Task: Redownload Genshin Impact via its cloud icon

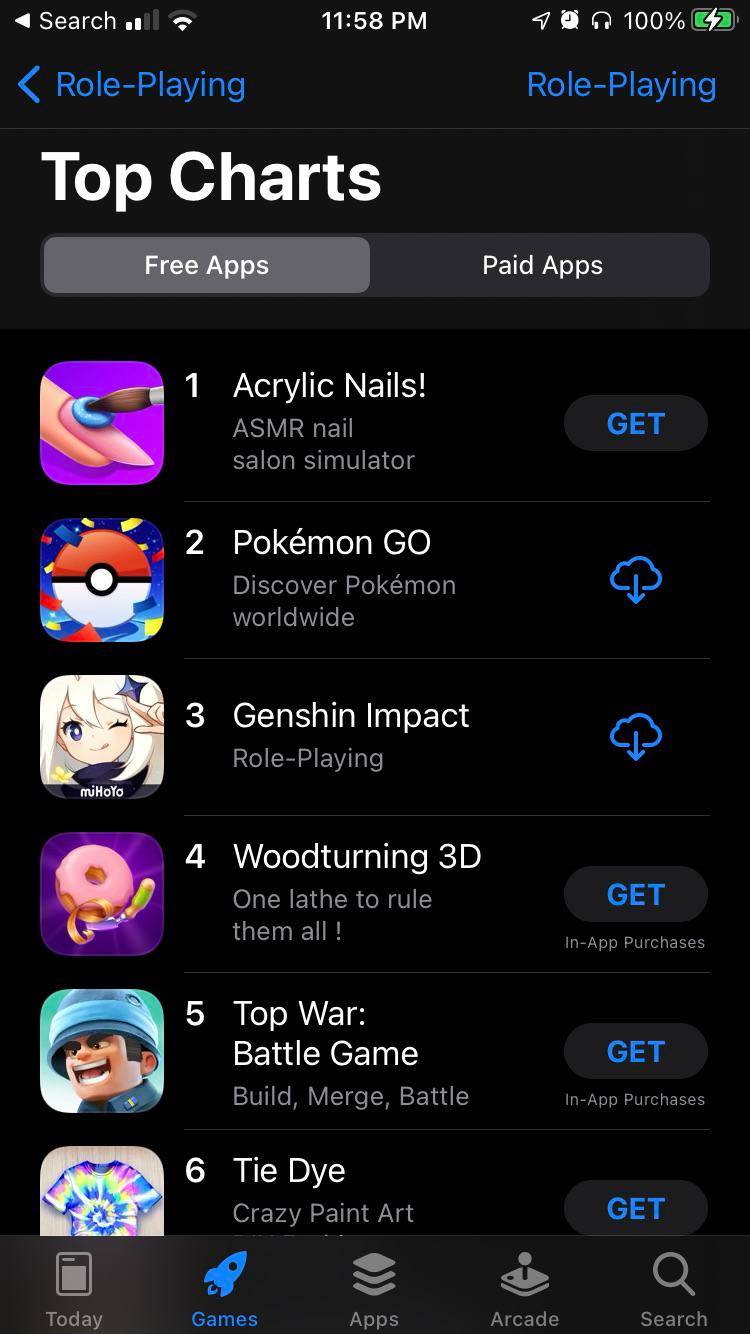Action: [x=636, y=737]
